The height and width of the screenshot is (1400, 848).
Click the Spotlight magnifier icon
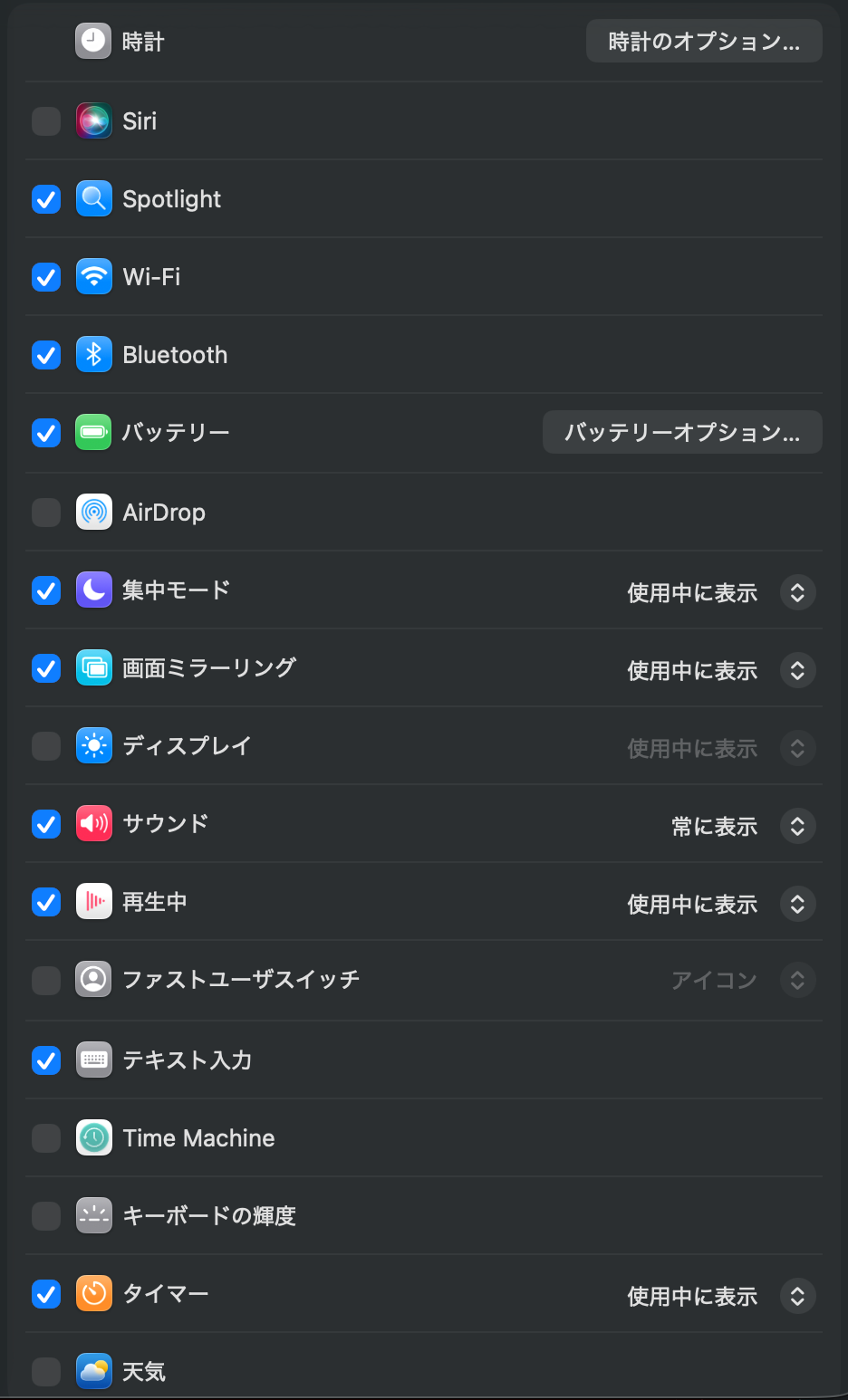pos(94,198)
